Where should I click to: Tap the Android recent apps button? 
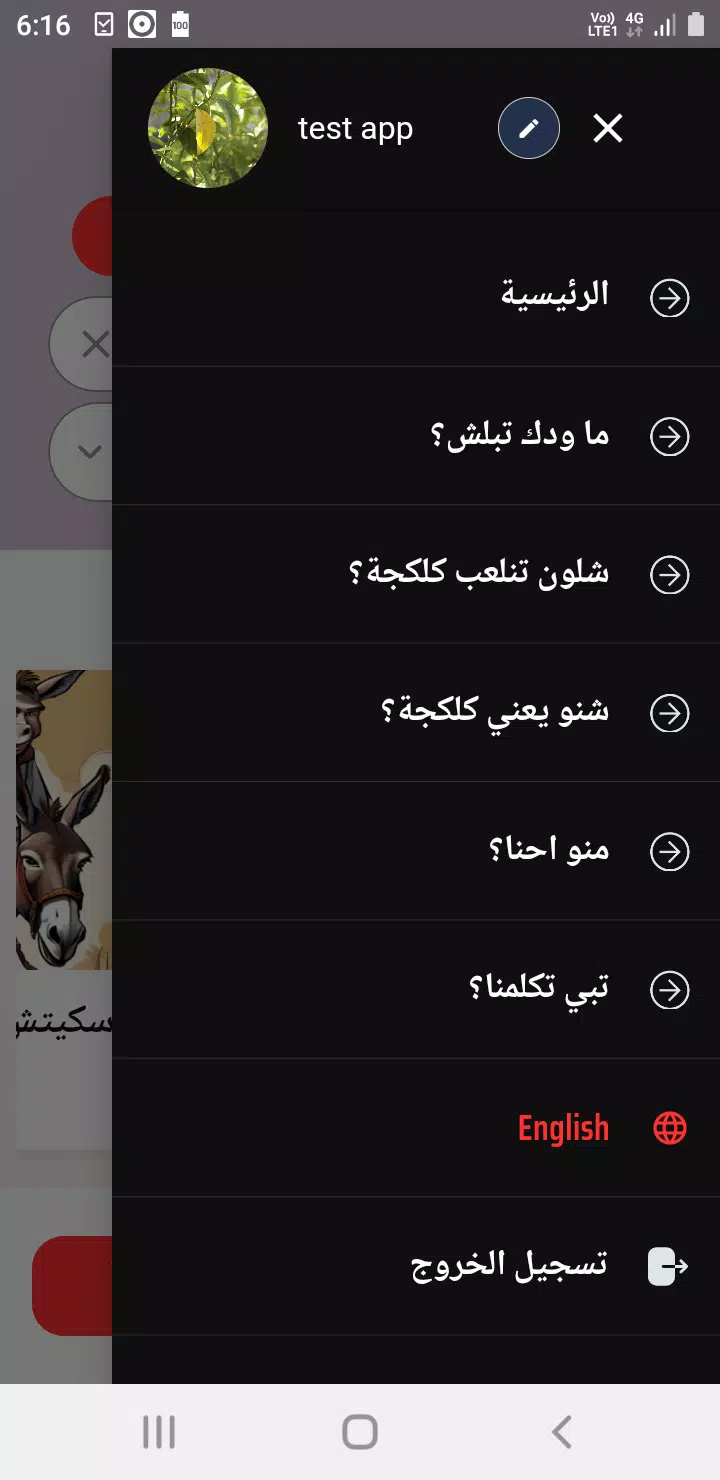pos(159,1431)
